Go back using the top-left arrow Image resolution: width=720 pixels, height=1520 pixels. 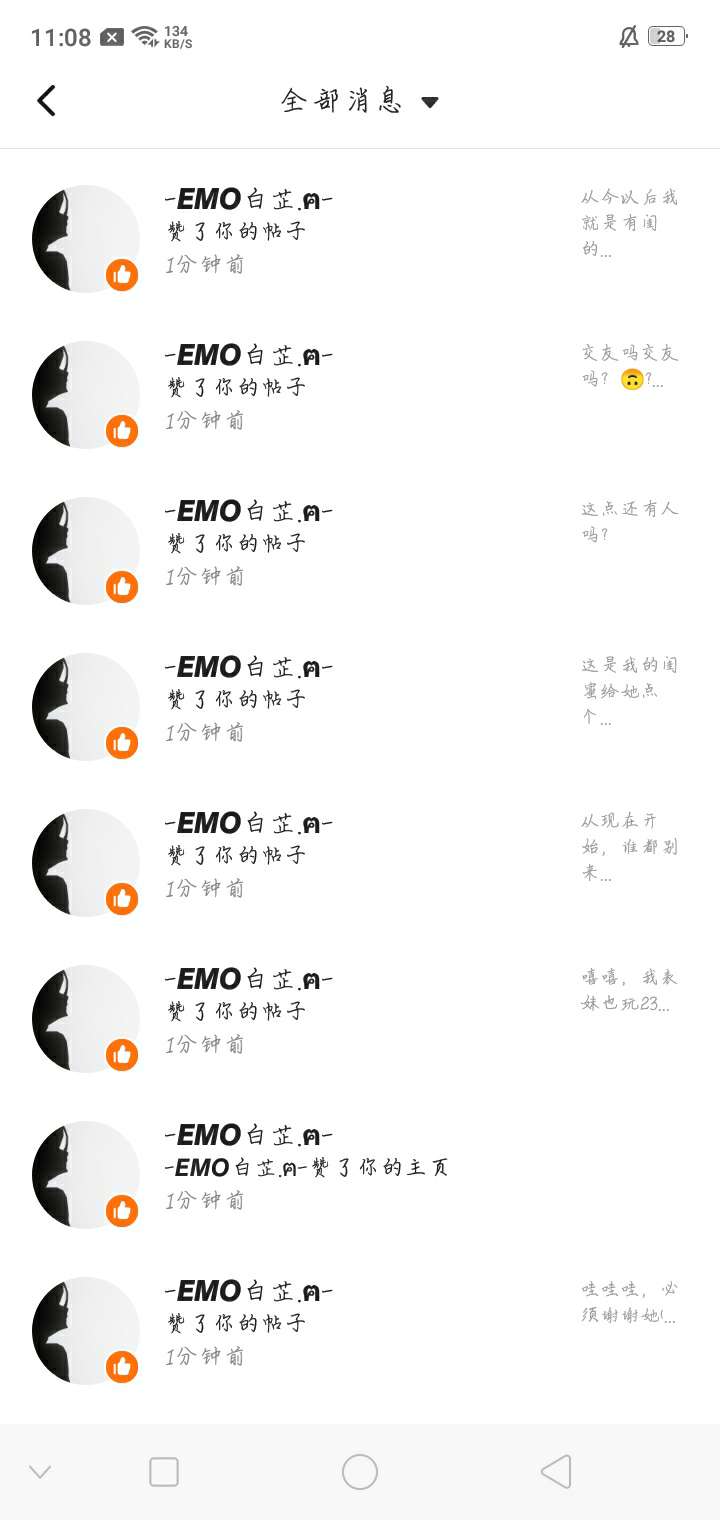46,101
